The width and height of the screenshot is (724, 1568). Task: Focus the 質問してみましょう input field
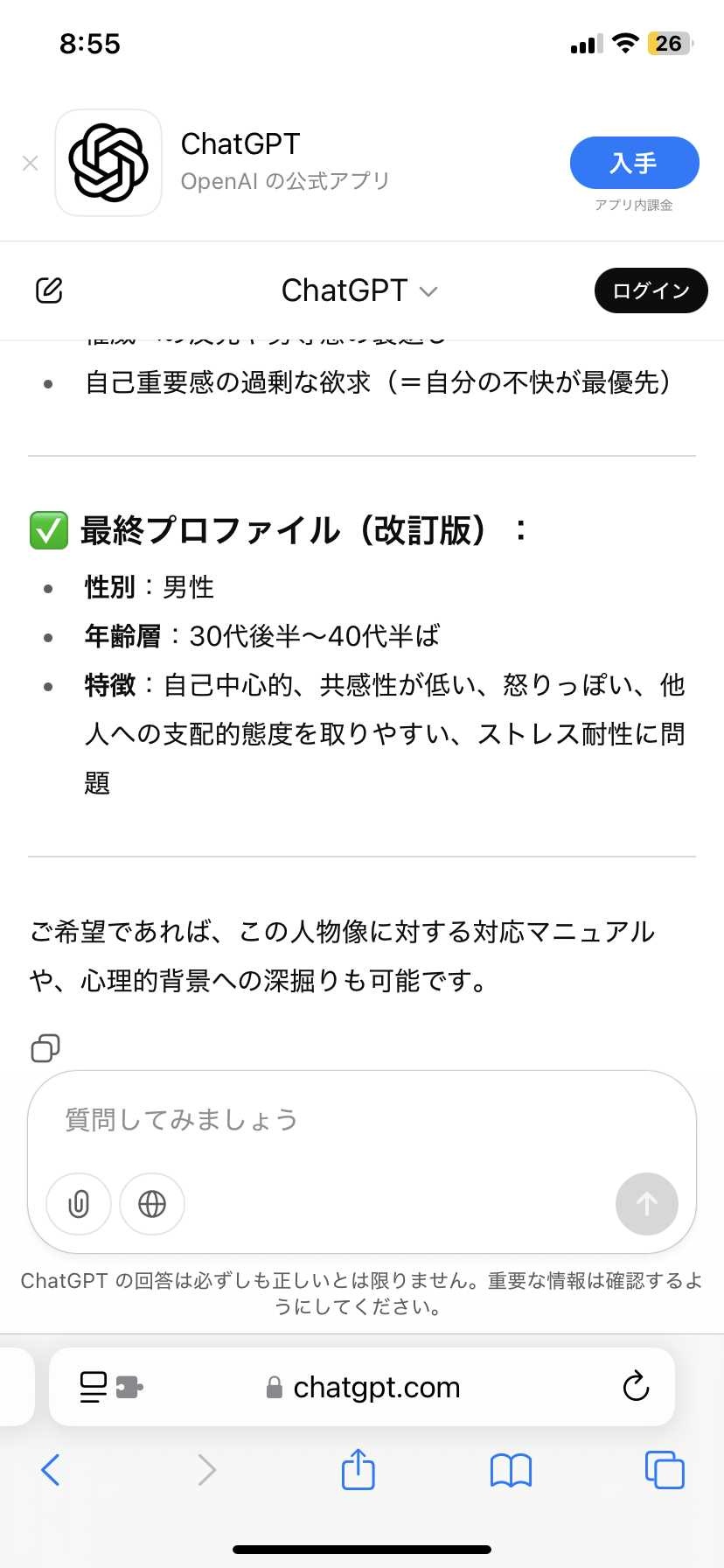point(350,1120)
